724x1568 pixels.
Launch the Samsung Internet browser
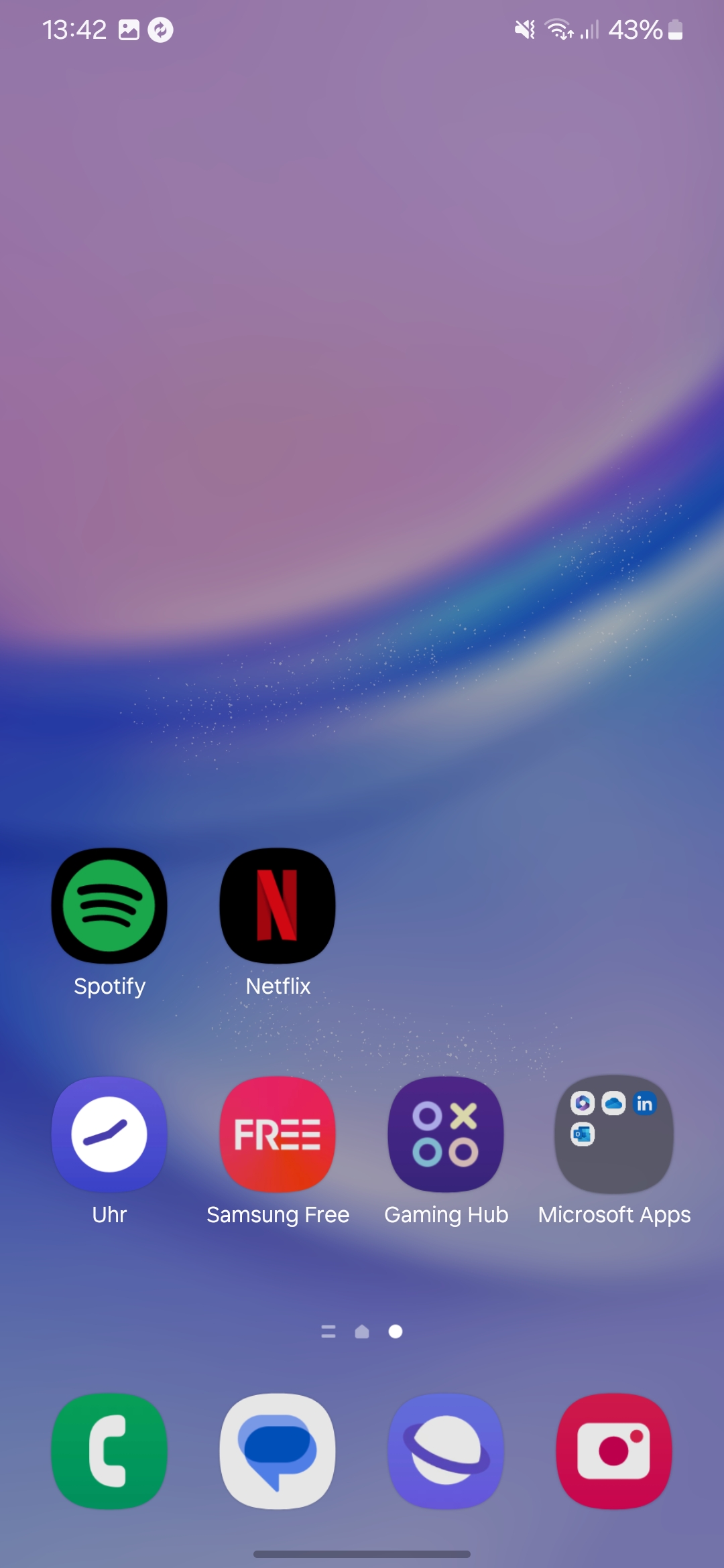[446, 1451]
